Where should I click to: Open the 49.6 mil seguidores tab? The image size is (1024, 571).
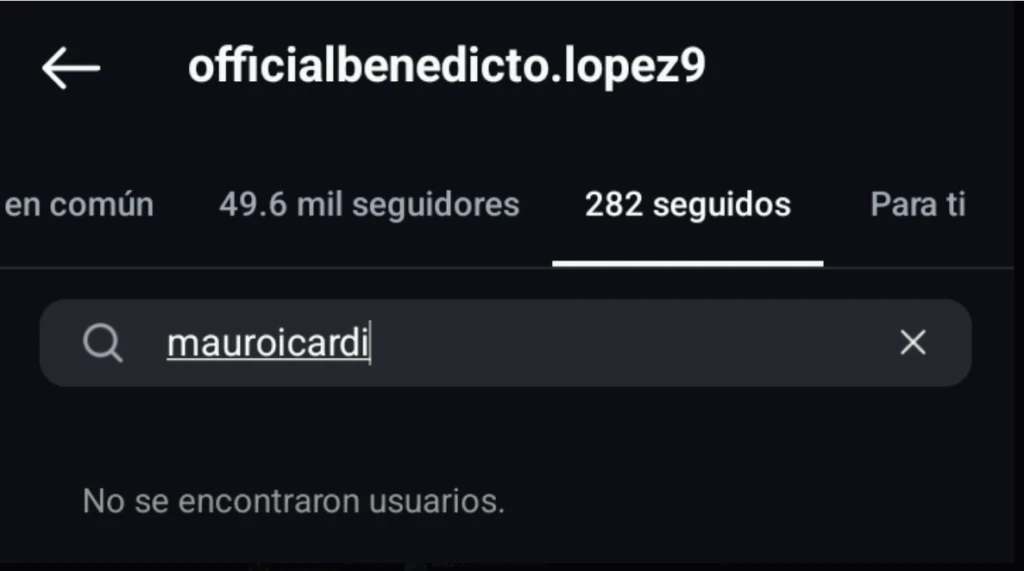point(369,205)
